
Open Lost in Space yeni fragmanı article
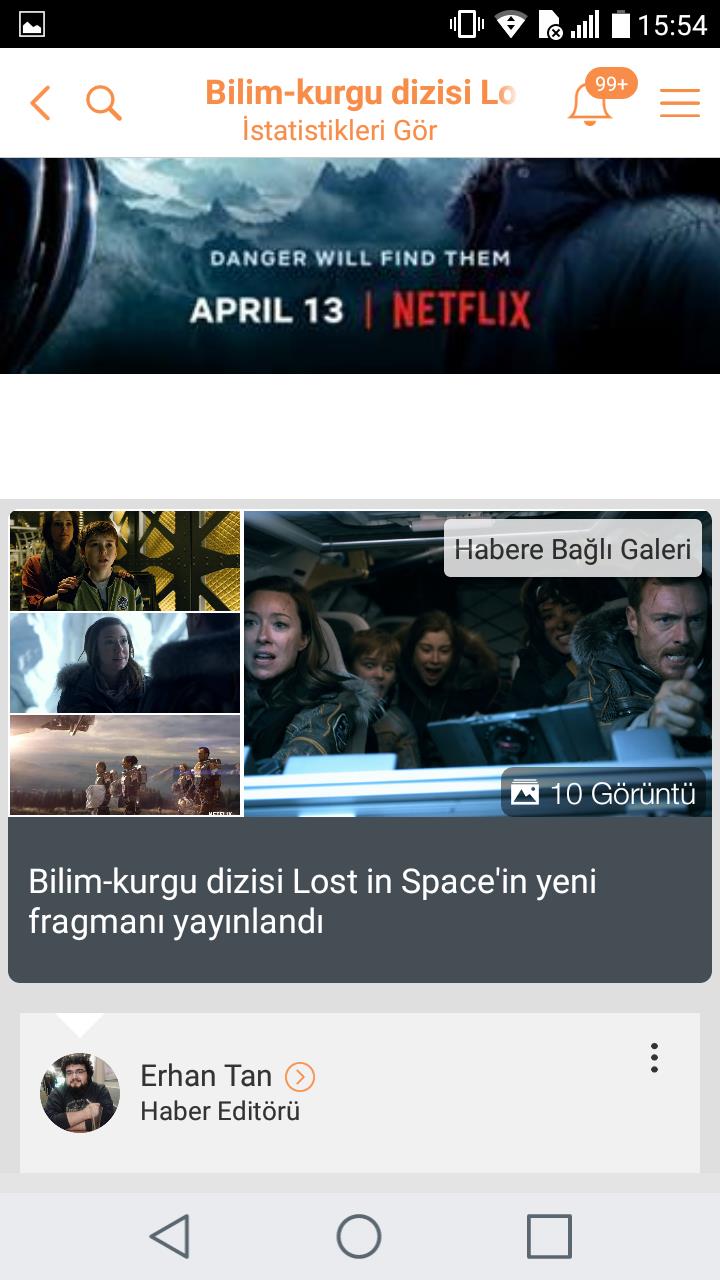pyautogui.click(x=312, y=901)
